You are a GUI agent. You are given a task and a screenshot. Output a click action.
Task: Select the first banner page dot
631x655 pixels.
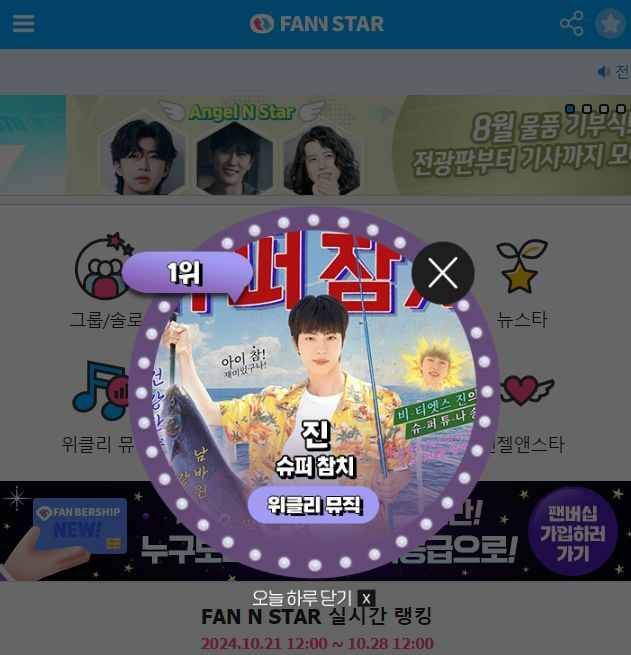click(570, 109)
